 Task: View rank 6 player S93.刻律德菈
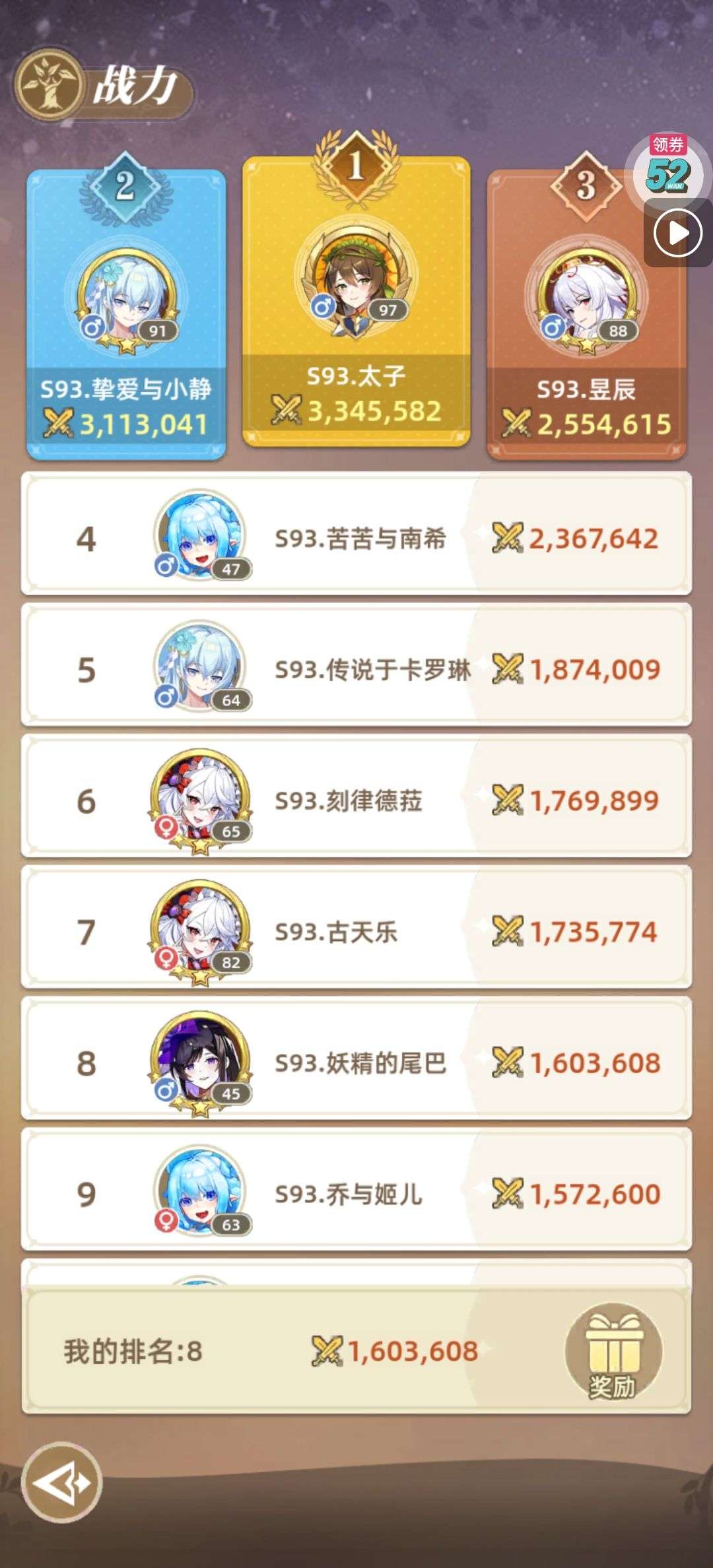click(x=356, y=800)
